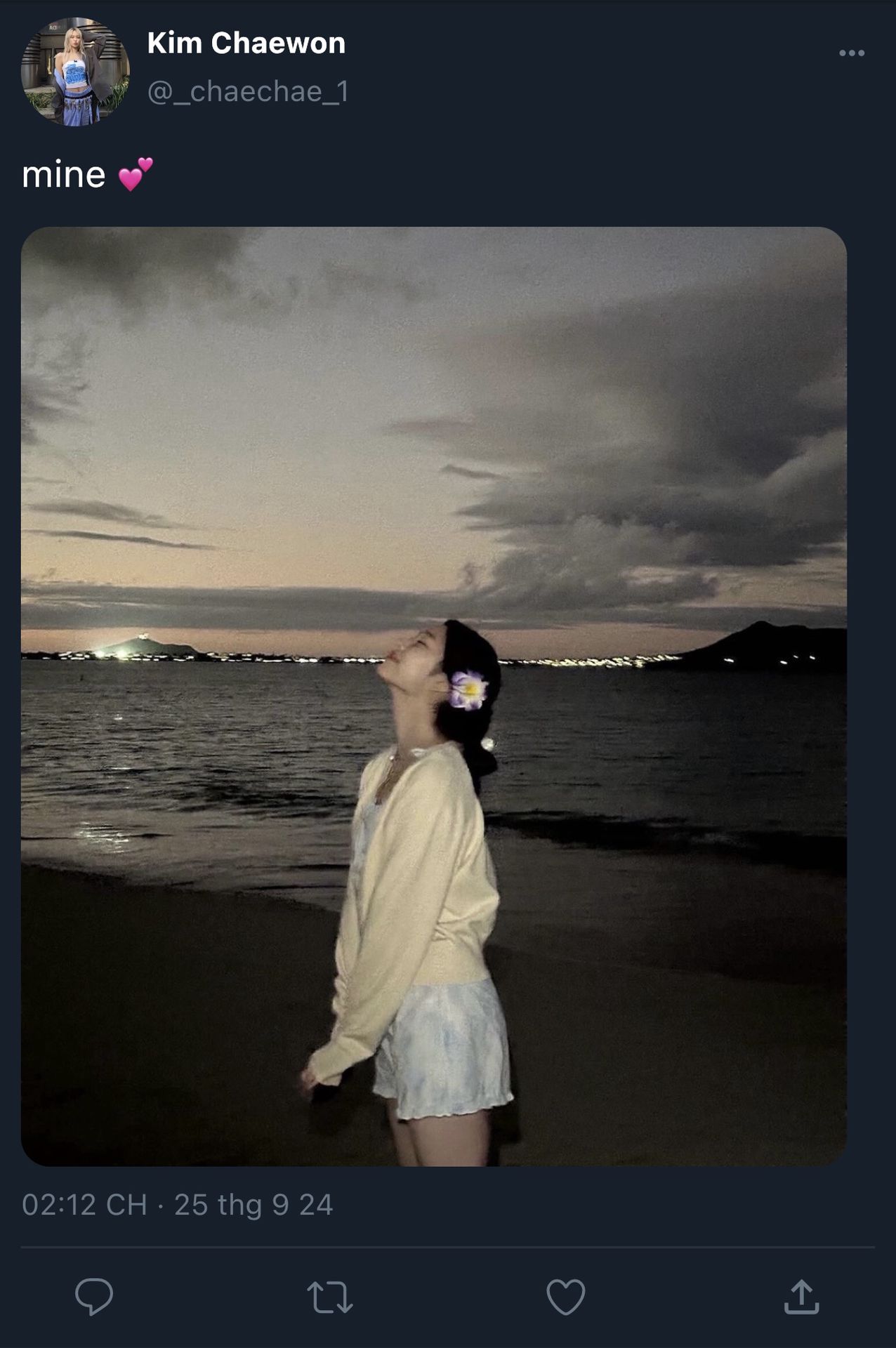
Task: Open the @_chaechae_1 profile handle
Action: [248, 91]
